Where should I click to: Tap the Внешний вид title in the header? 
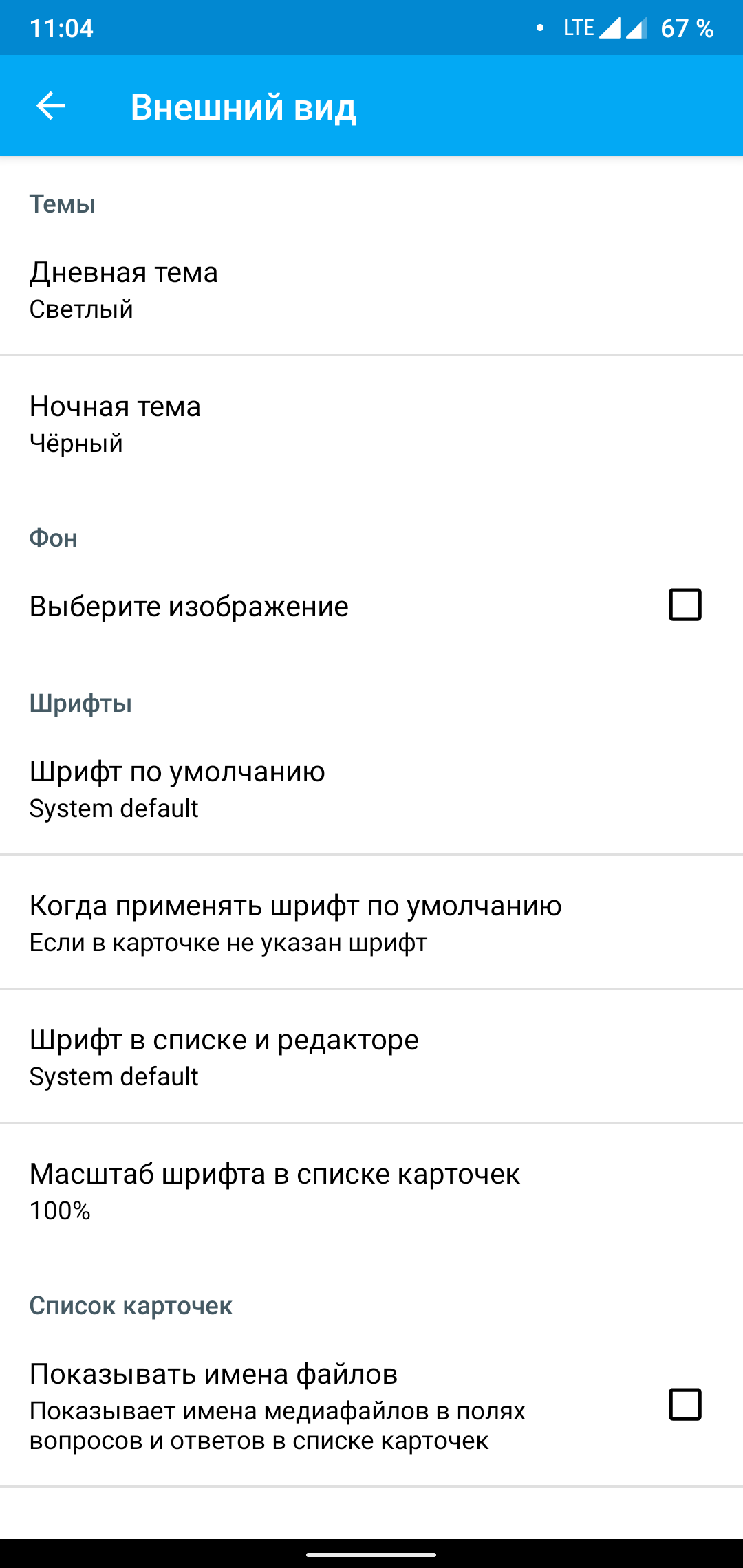click(x=244, y=107)
